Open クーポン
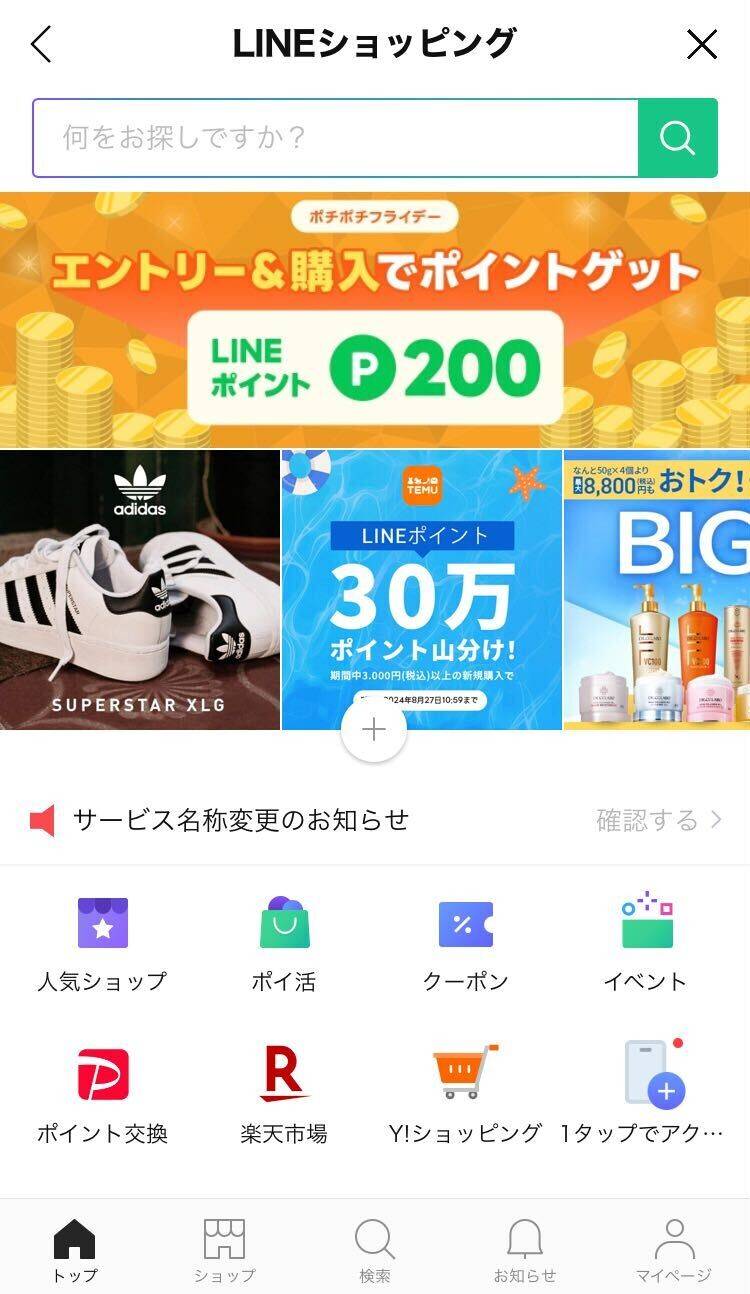Viewport: 750px width, 1294px height. coord(466,944)
